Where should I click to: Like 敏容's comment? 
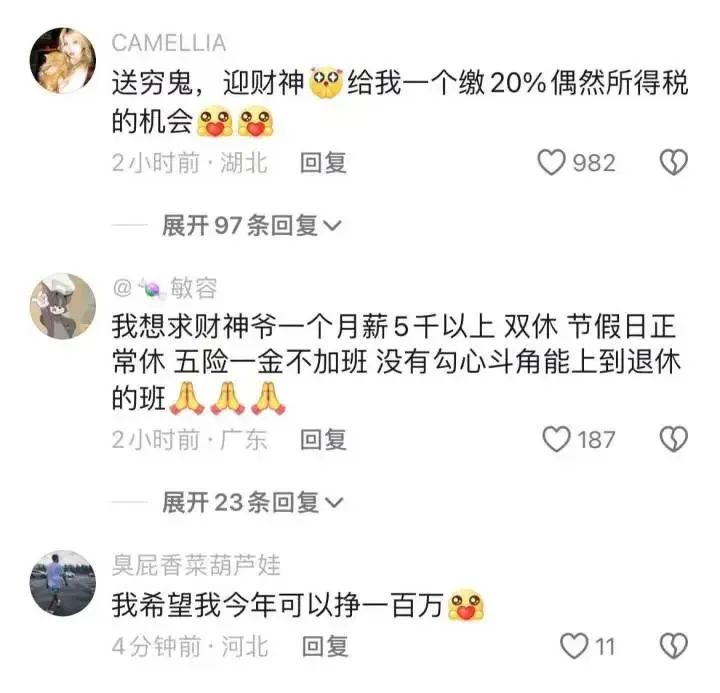555,438
